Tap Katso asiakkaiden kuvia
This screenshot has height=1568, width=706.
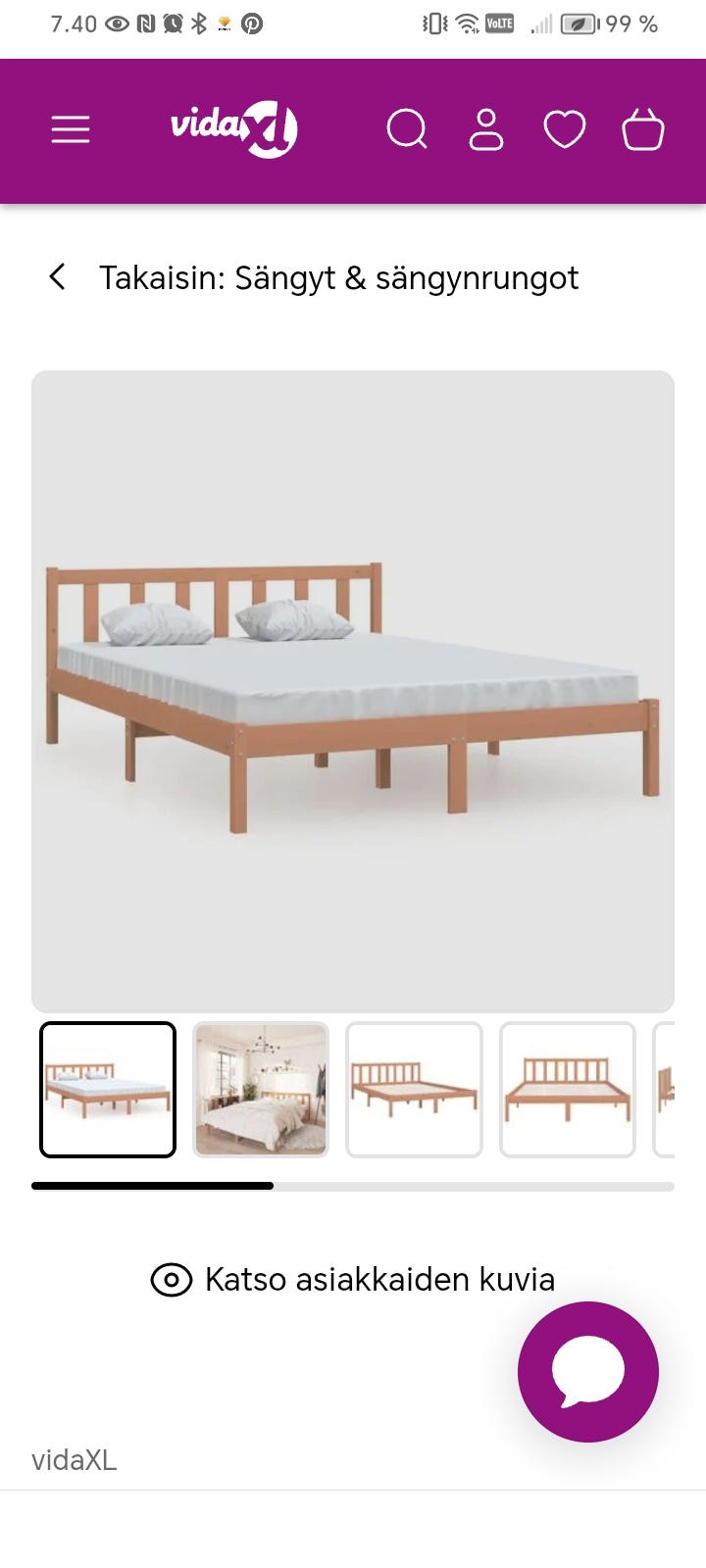tap(353, 1279)
